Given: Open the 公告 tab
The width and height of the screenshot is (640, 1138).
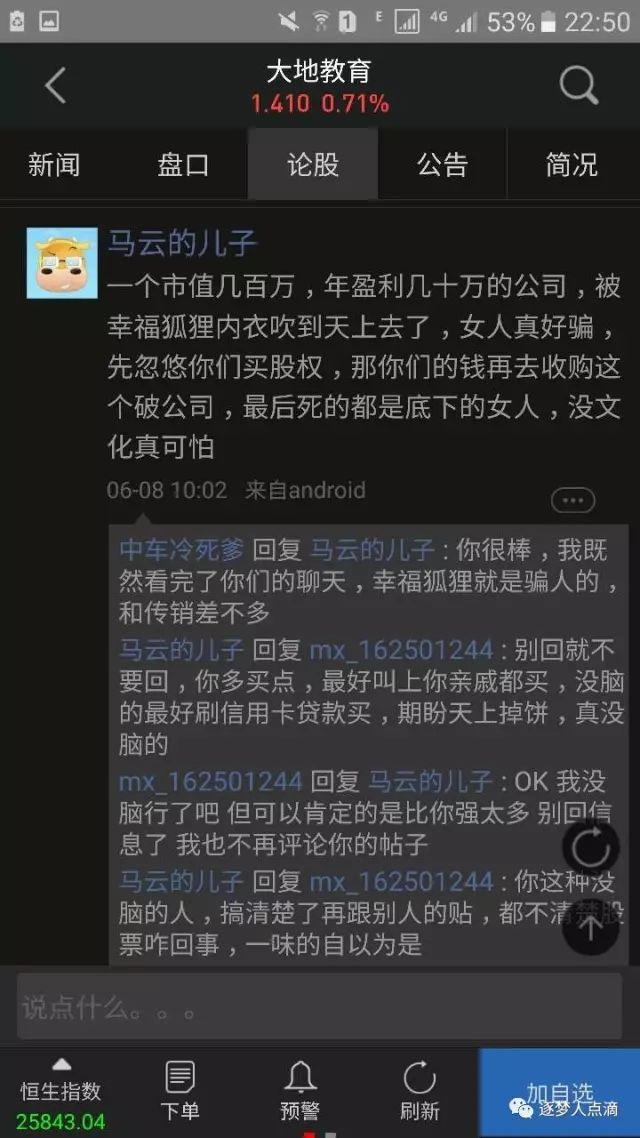Looking at the screenshot, I should click(442, 164).
